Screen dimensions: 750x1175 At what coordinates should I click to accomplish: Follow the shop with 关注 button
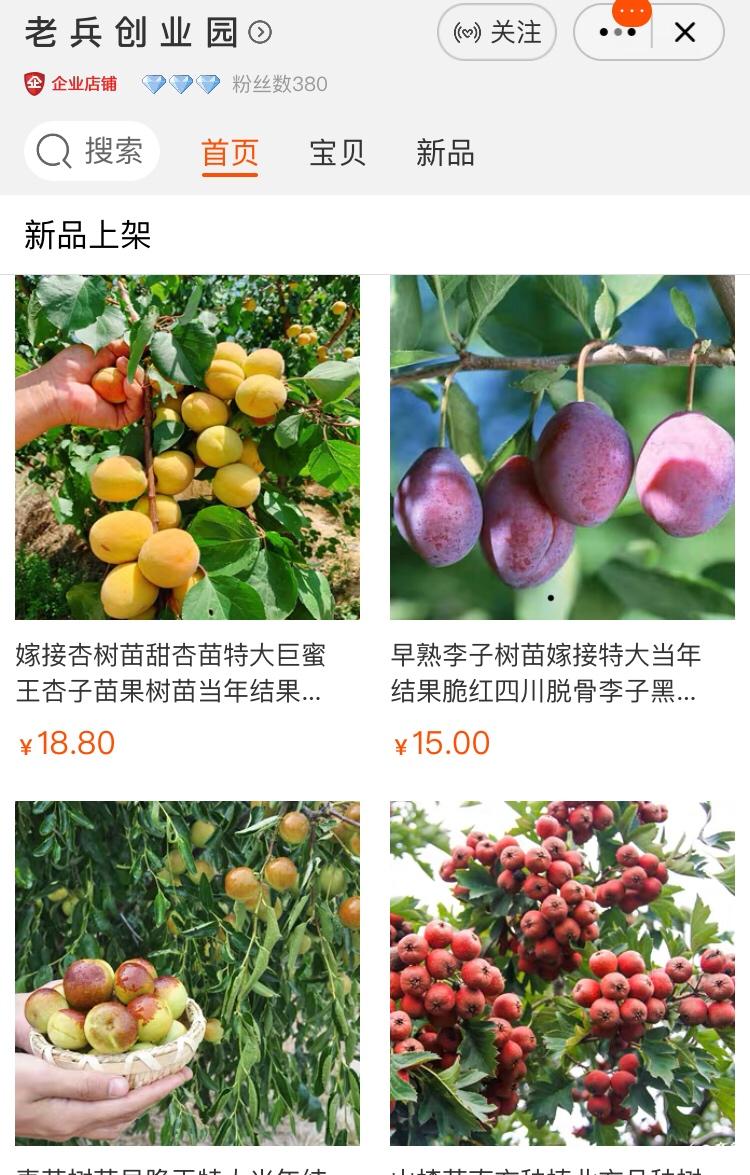497,33
